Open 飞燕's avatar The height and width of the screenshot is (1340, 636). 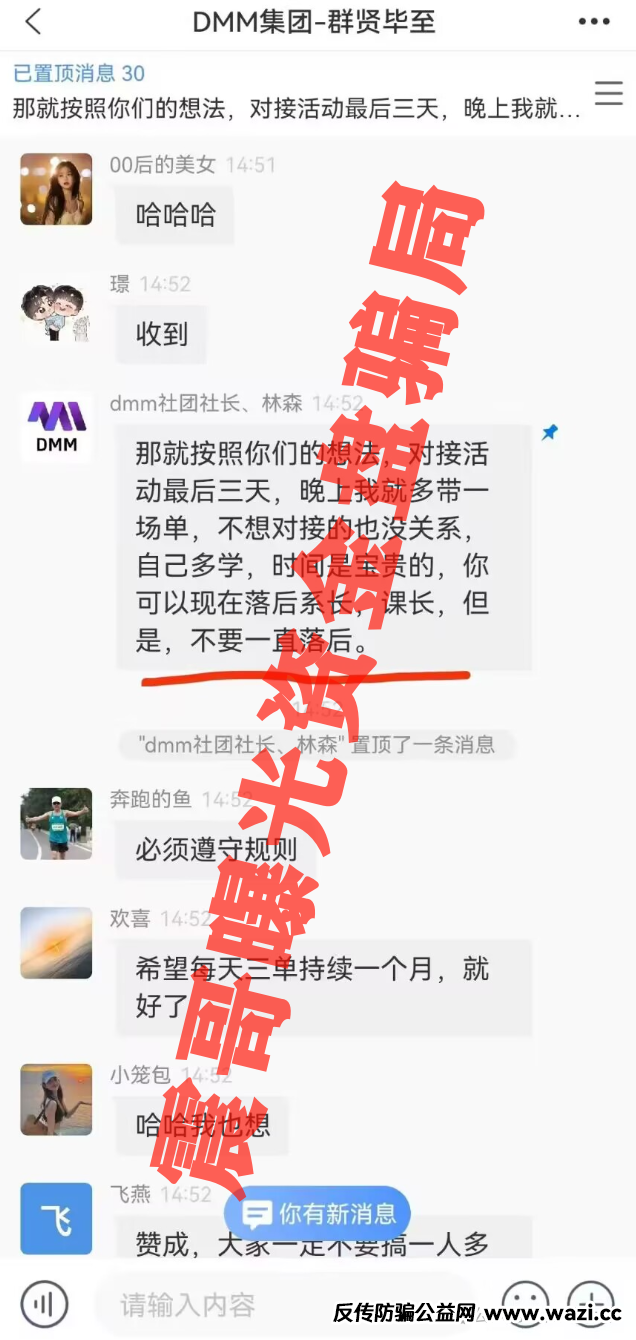56,1218
